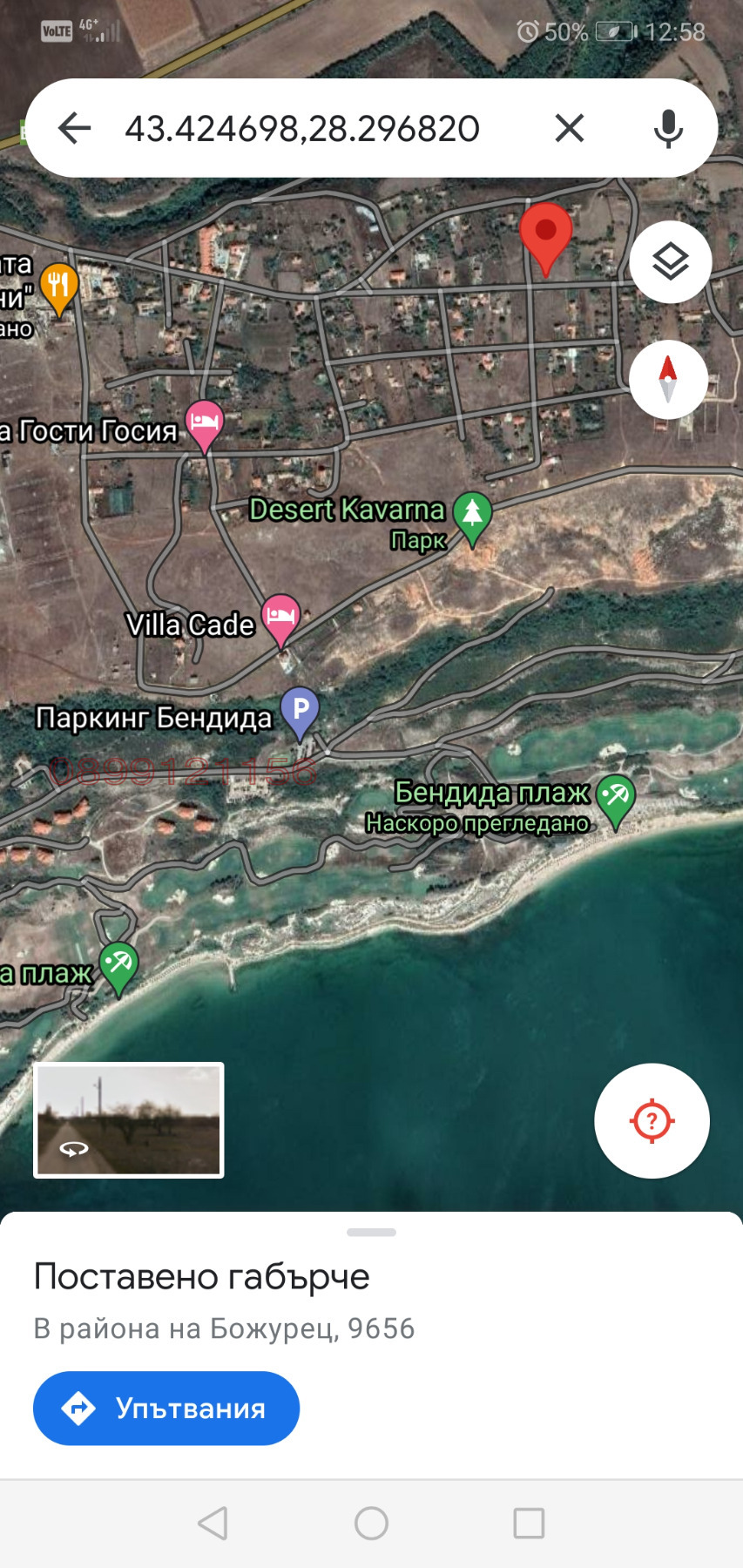This screenshot has height=1568, width=743.
Task: Reset map orientation with the compass
Action: tap(668, 380)
